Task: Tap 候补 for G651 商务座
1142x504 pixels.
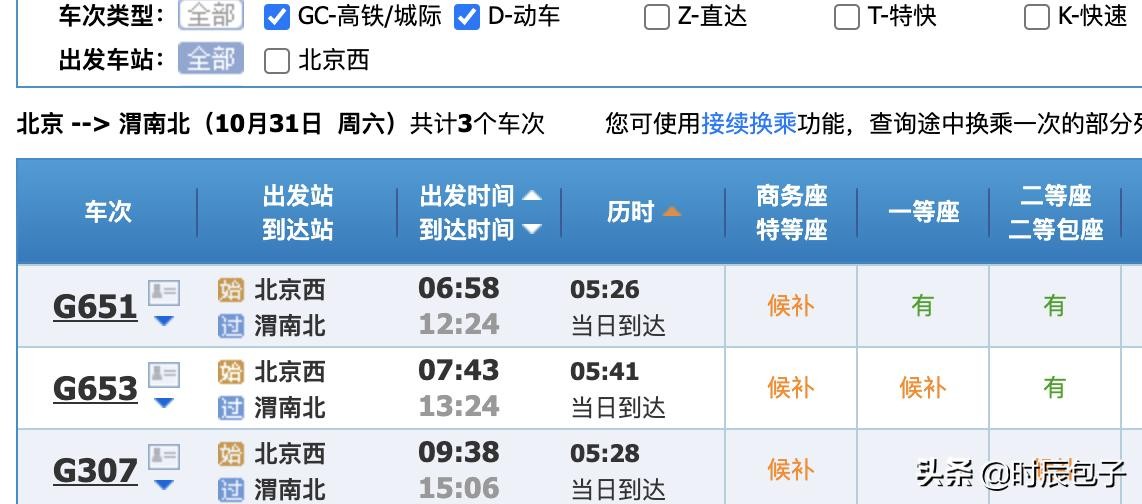Action: coord(790,305)
